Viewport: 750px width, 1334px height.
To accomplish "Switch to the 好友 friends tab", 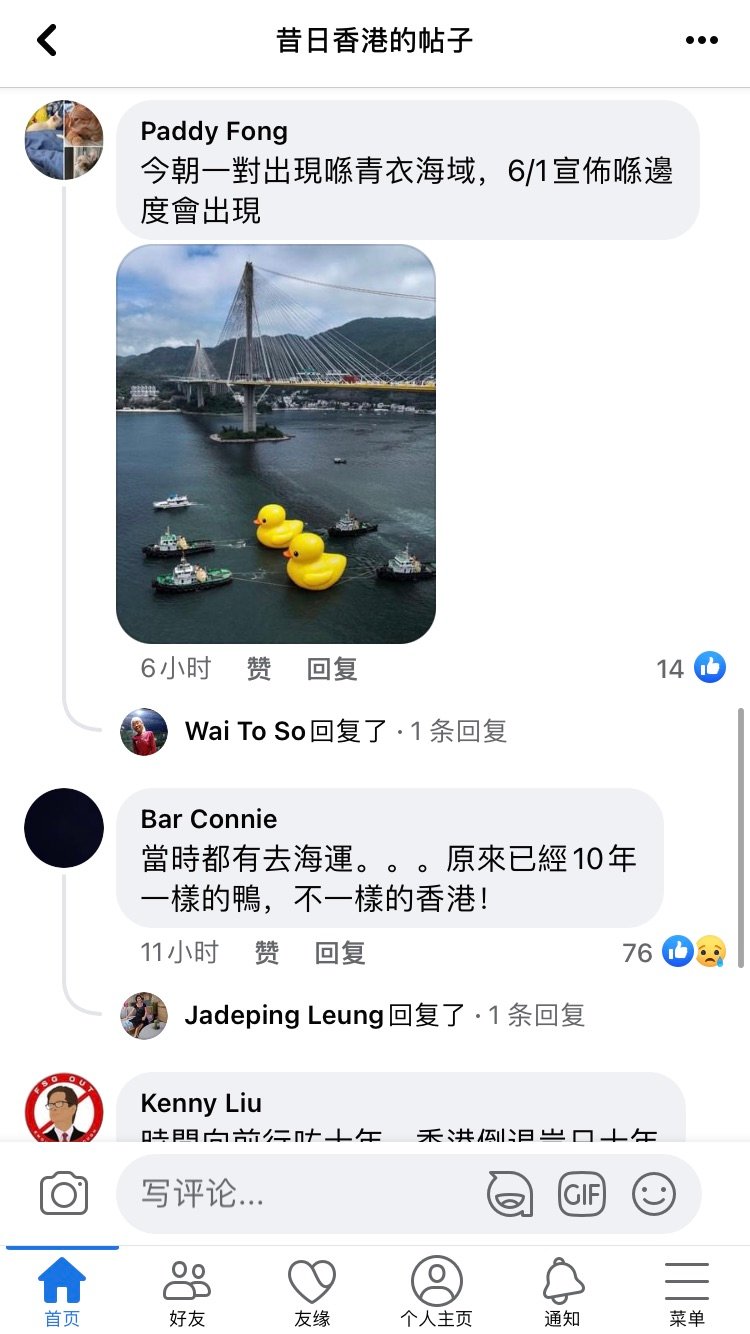I will point(187,1291).
